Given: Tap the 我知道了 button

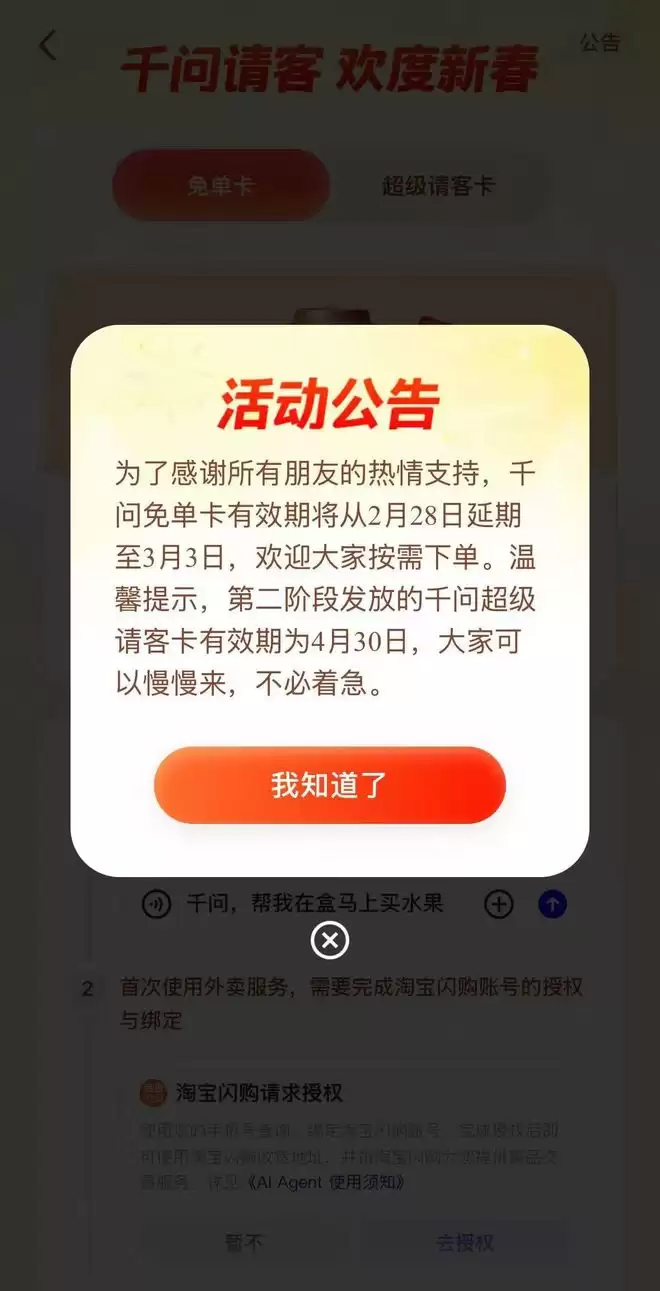Looking at the screenshot, I should click(329, 785).
